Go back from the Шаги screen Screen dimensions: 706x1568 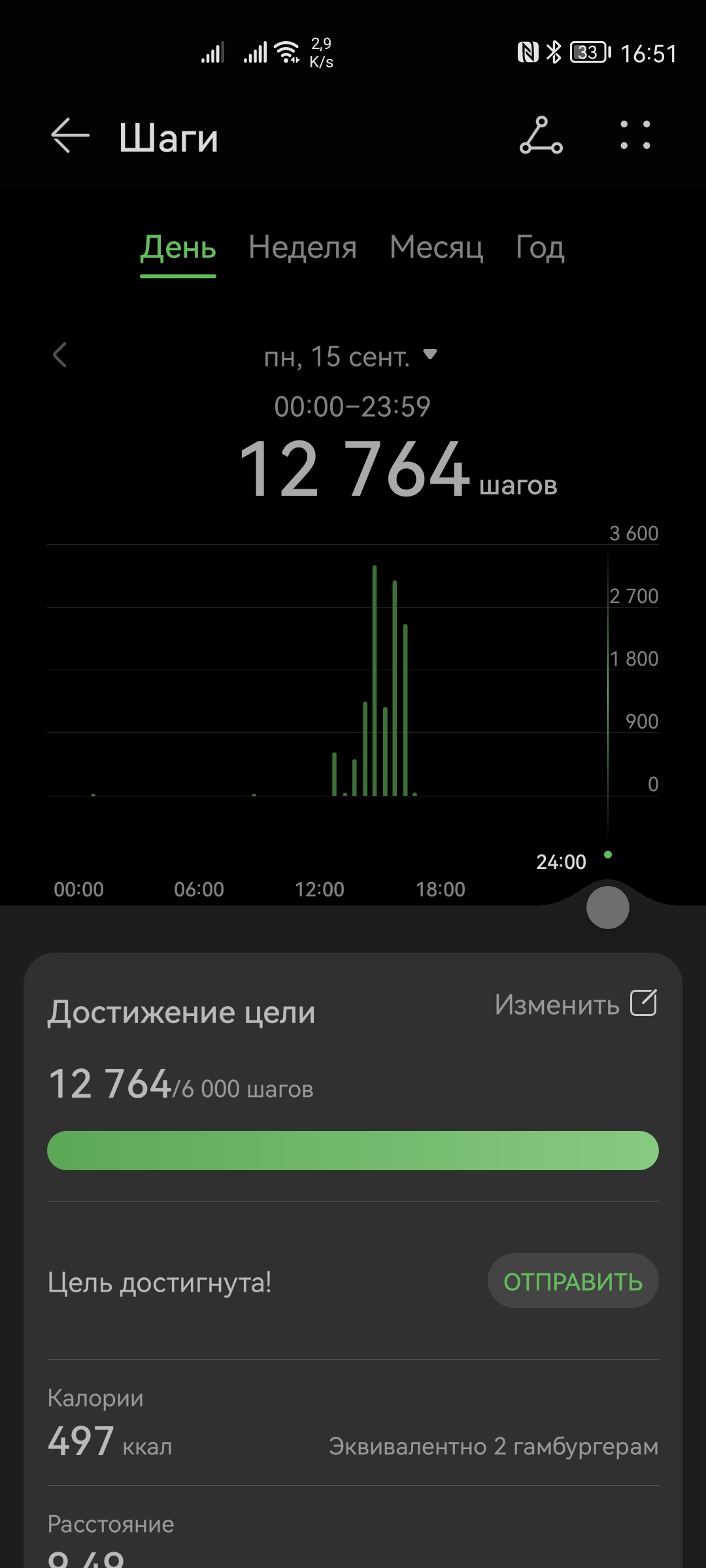[x=70, y=136]
